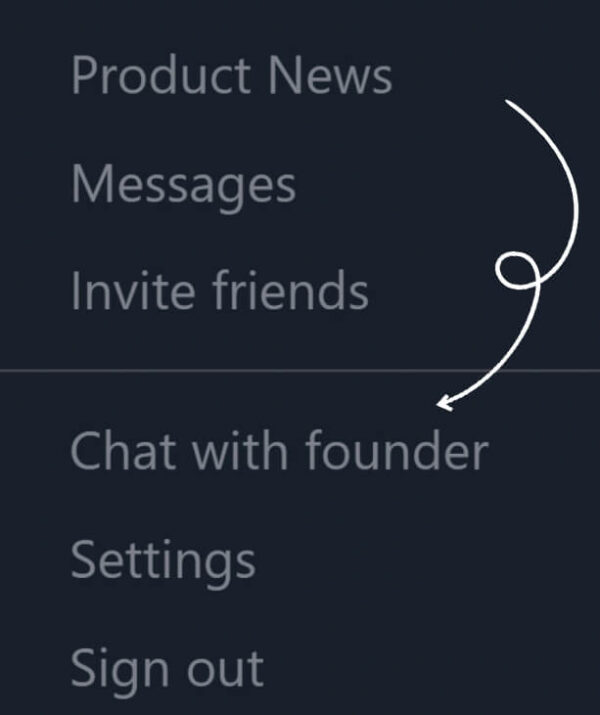This screenshot has height=715, width=600.
Task: Select Invite friends
Action: point(219,291)
